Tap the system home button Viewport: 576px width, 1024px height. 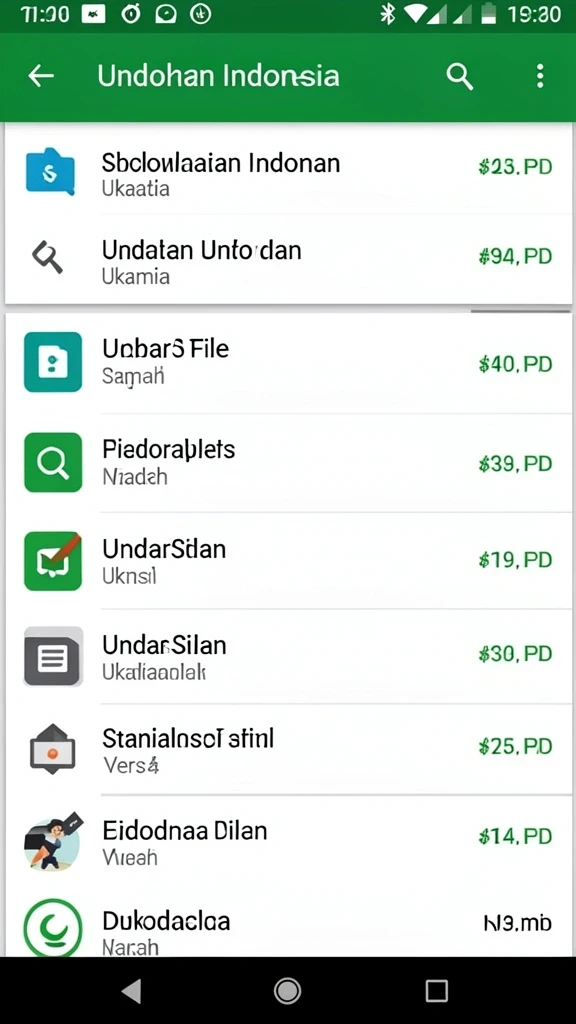coord(287,991)
